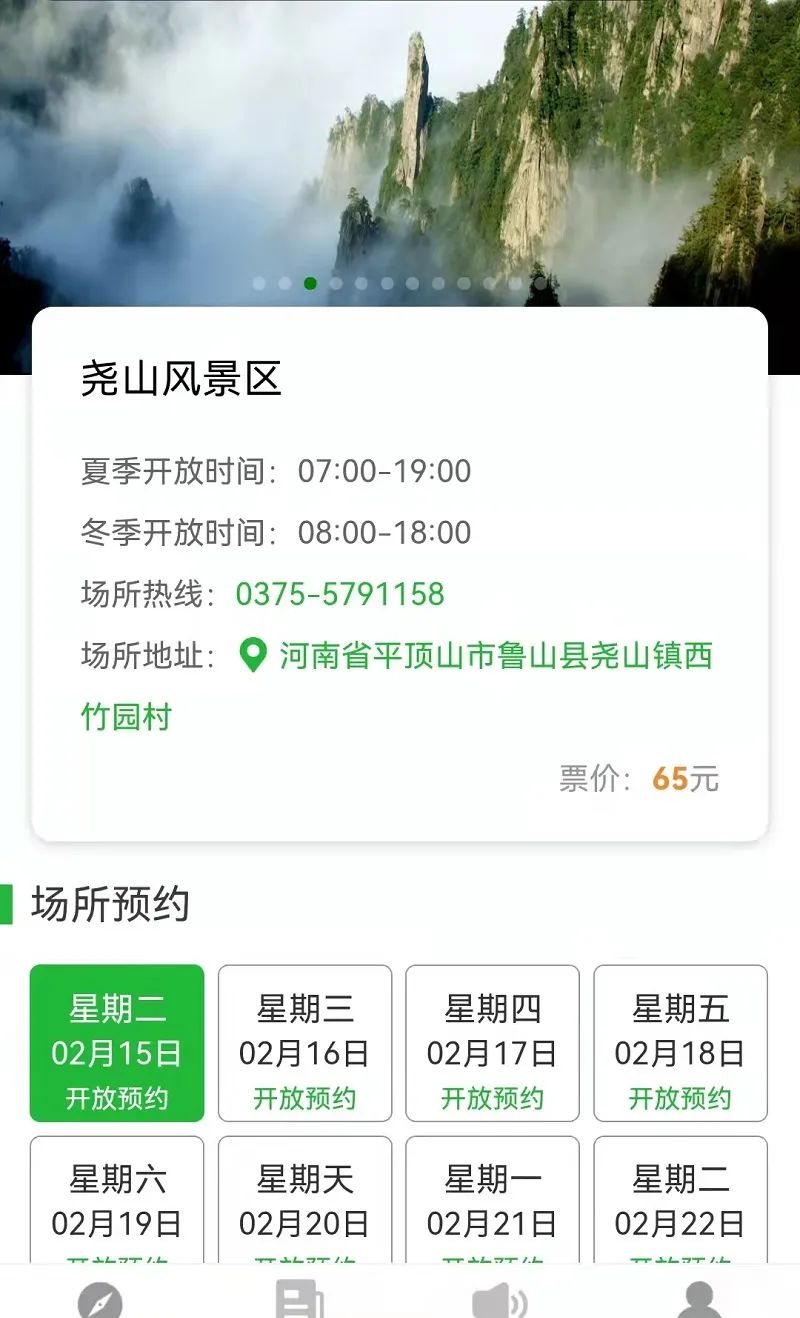Open the announcements speaker tab
The height and width of the screenshot is (1318, 800).
(500, 1298)
